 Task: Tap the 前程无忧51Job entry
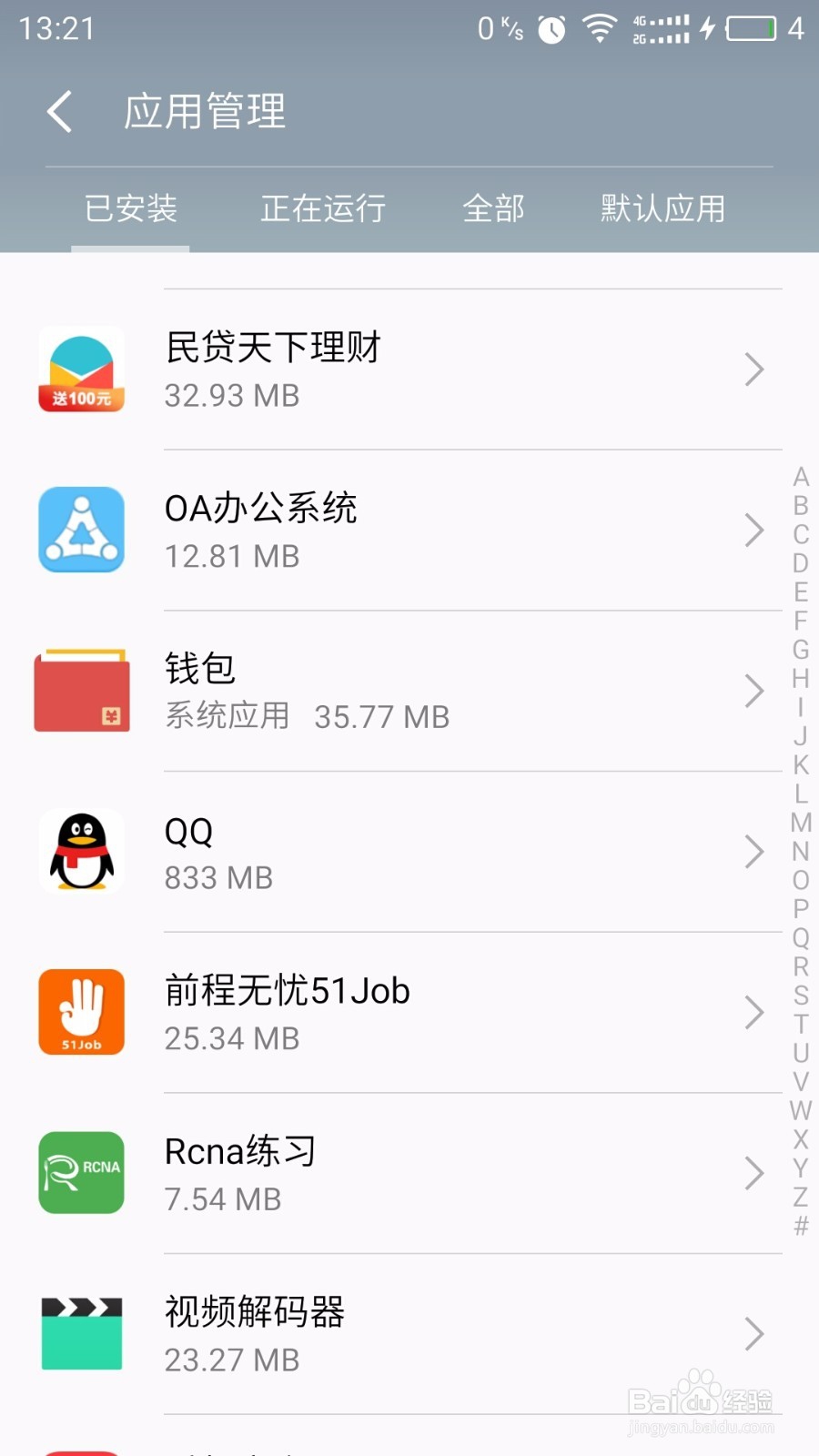(409, 1013)
